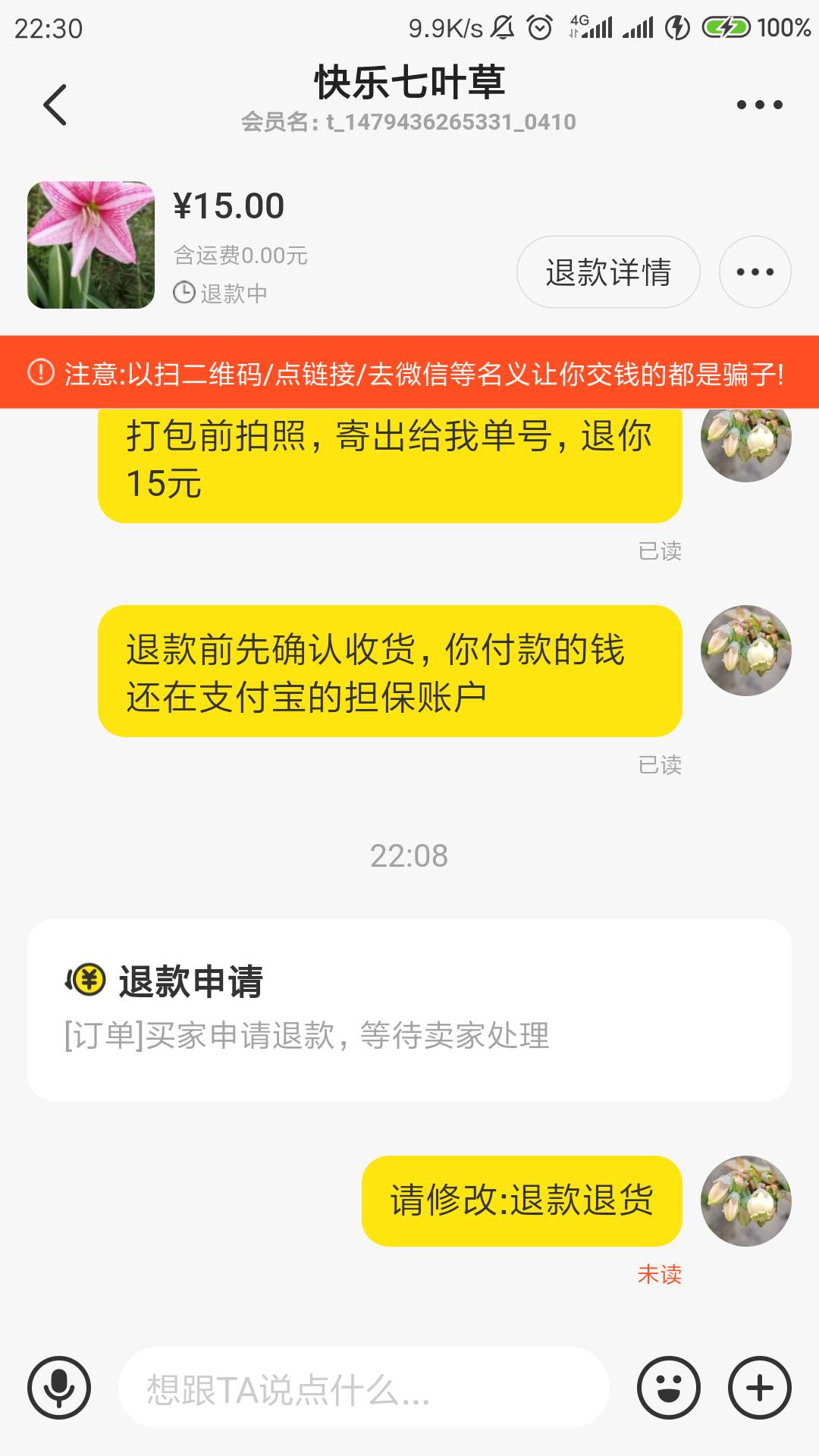Open the plus attachment menu

point(759,1388)
